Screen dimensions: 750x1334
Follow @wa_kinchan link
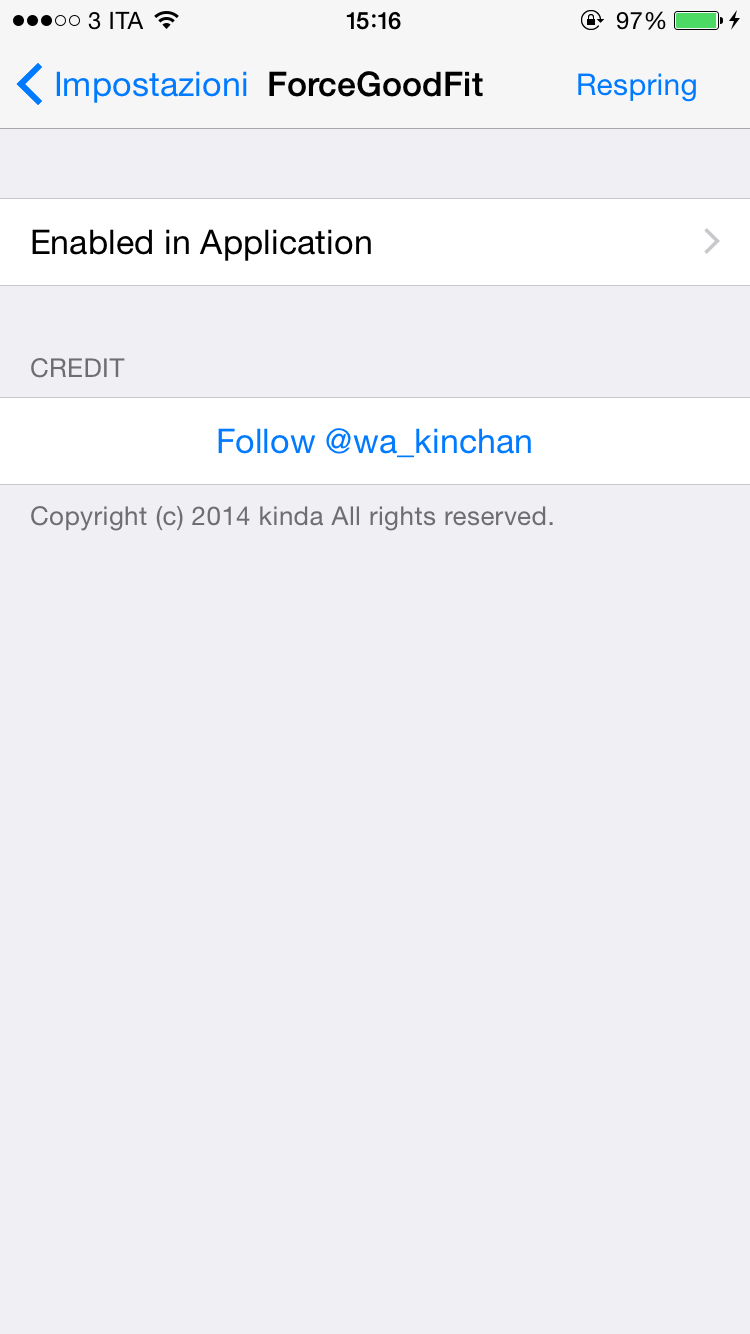375,441
